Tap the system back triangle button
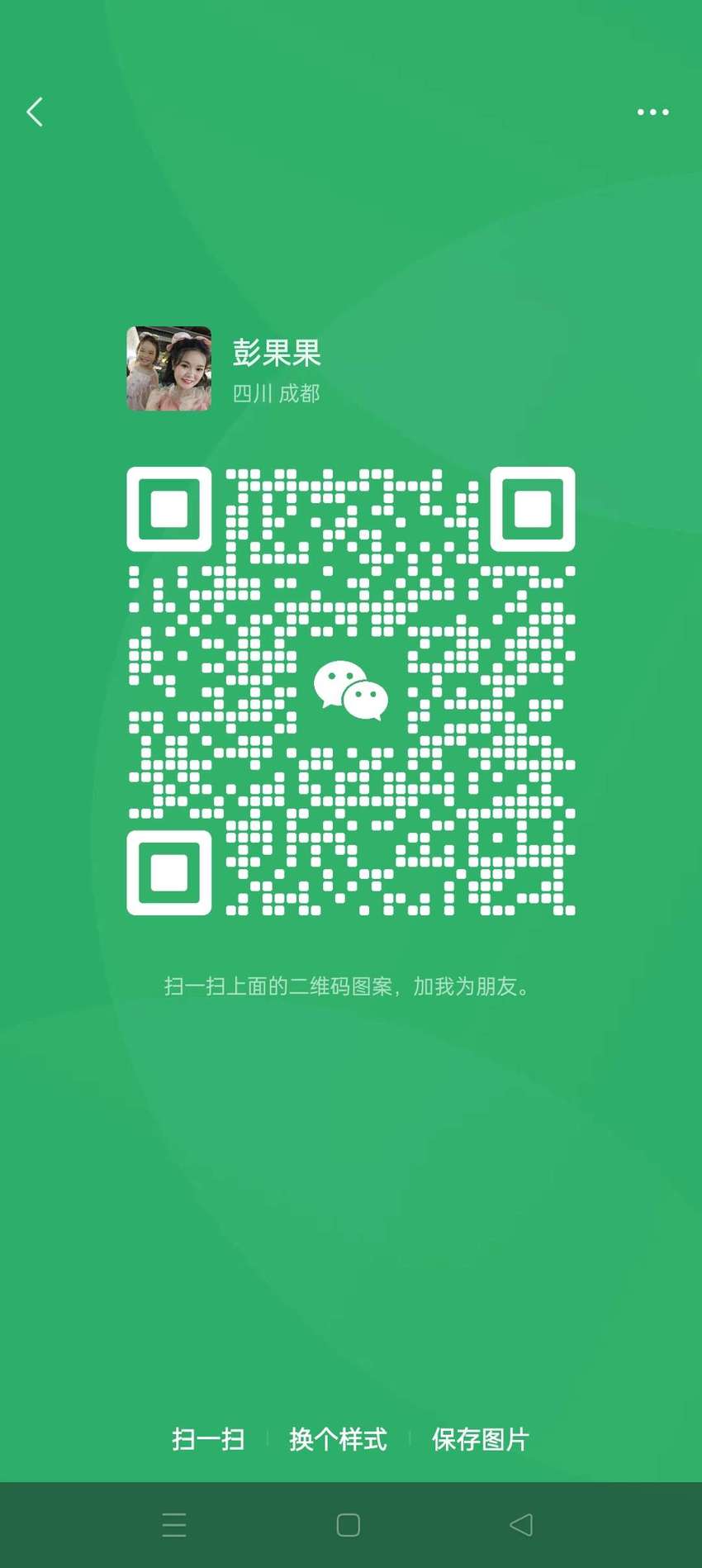 521,1525
